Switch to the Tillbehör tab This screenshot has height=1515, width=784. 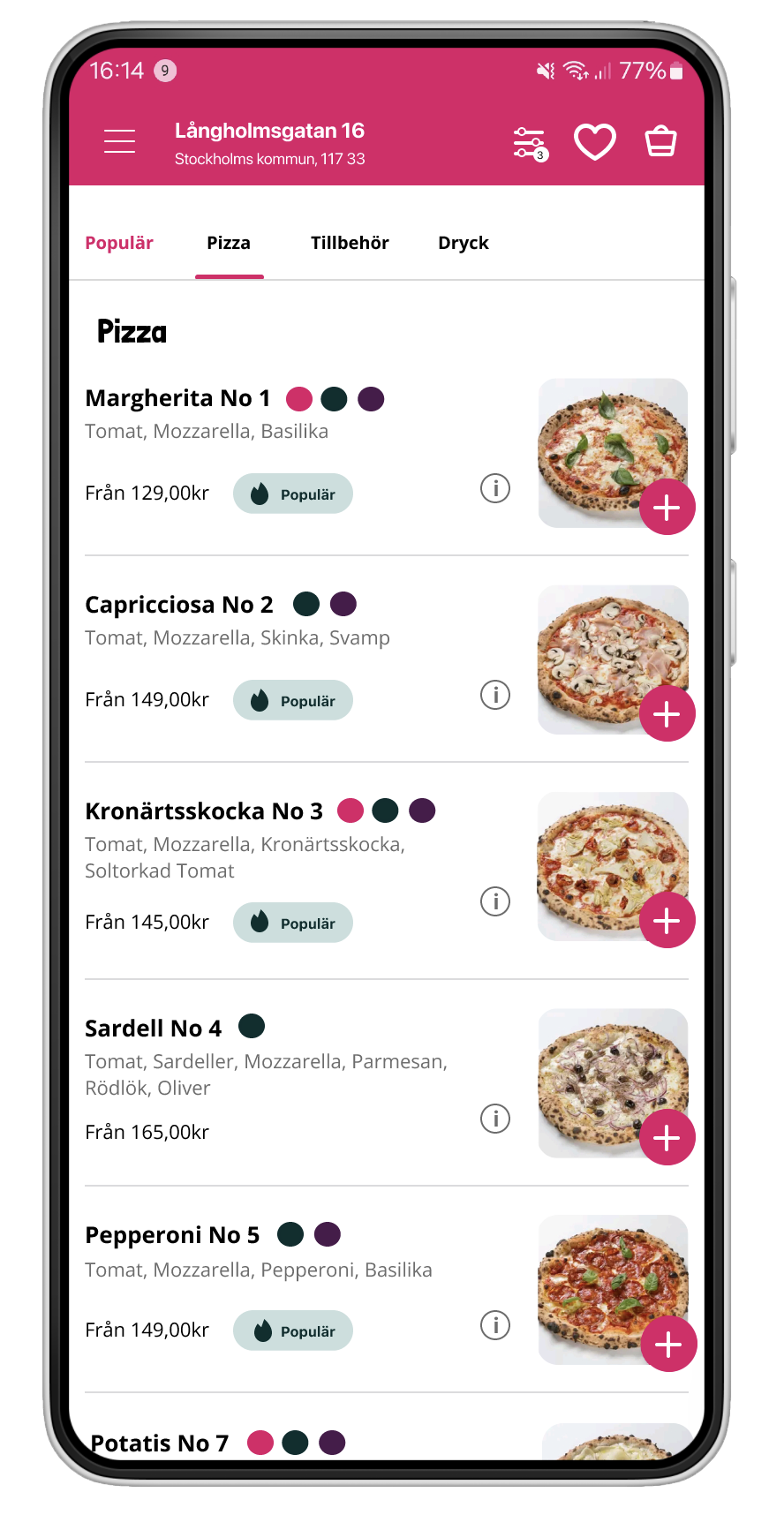350,243
